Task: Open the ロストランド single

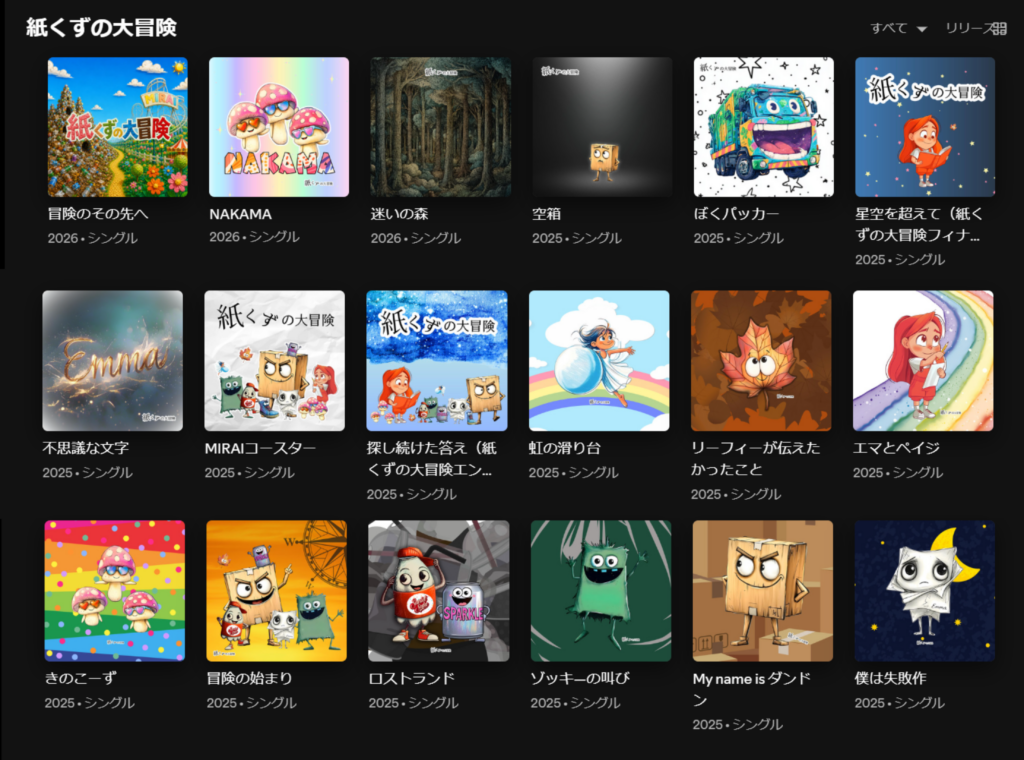Action: click(x=439, y=591)
